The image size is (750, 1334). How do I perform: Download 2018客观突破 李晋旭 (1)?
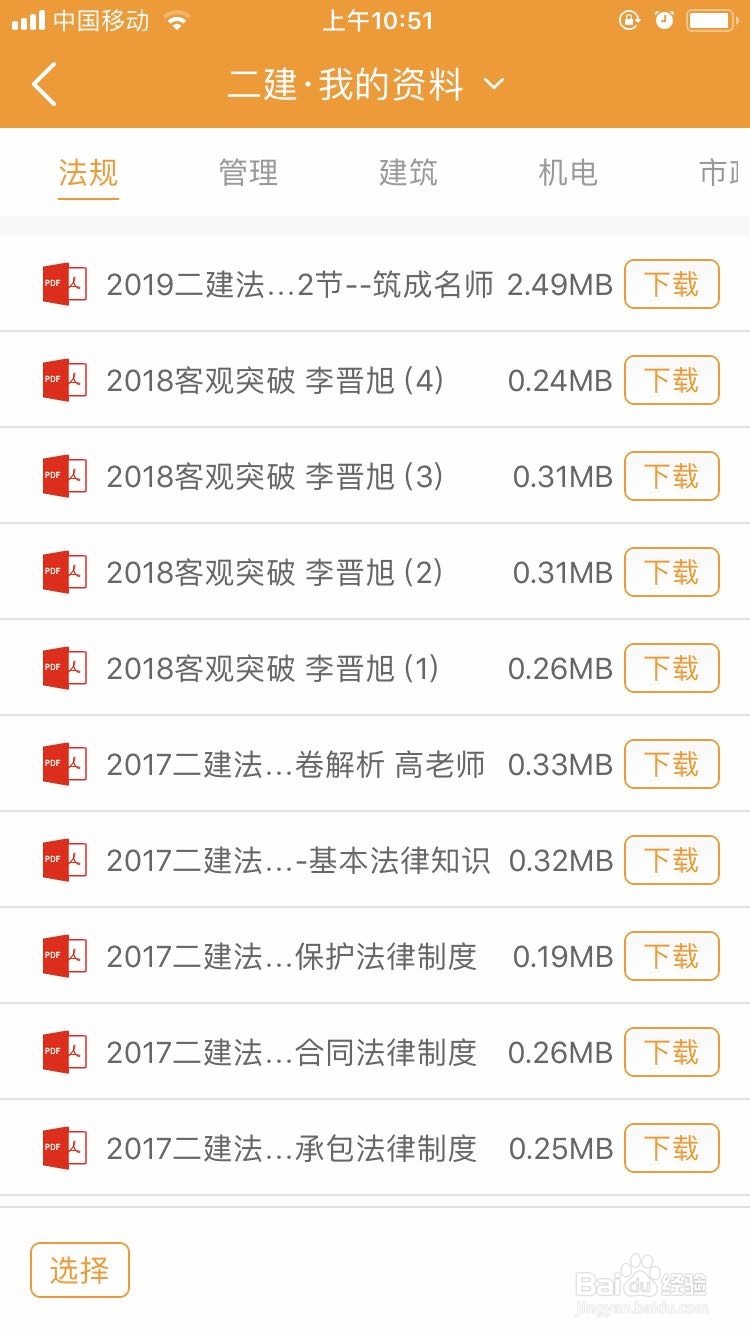click(x=672, y=668)
